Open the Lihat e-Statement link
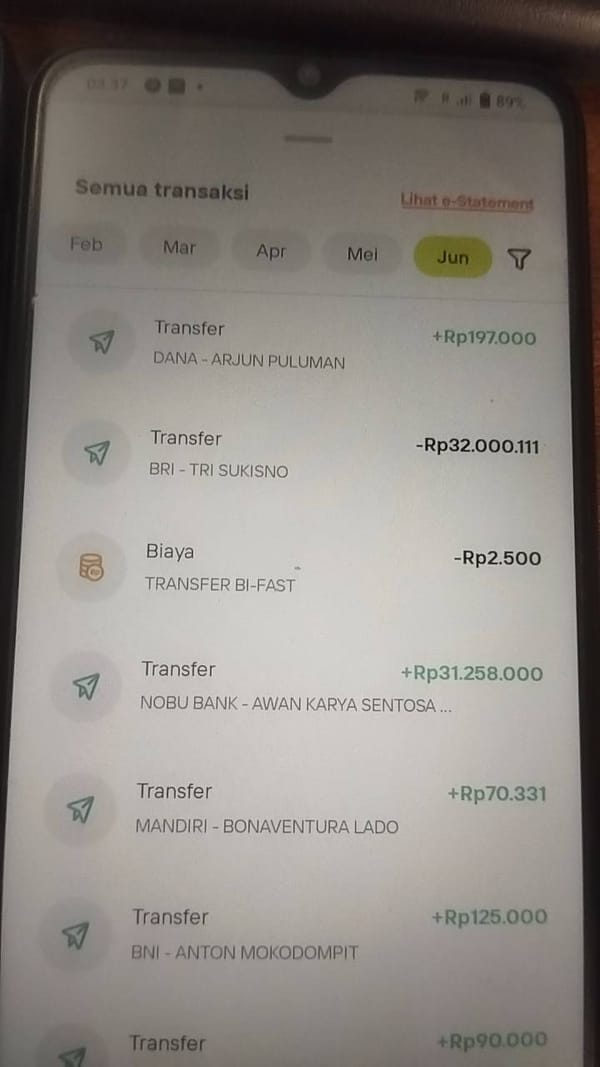The width and height of the screenshot is (600, 1067). (x=467, y=201)
